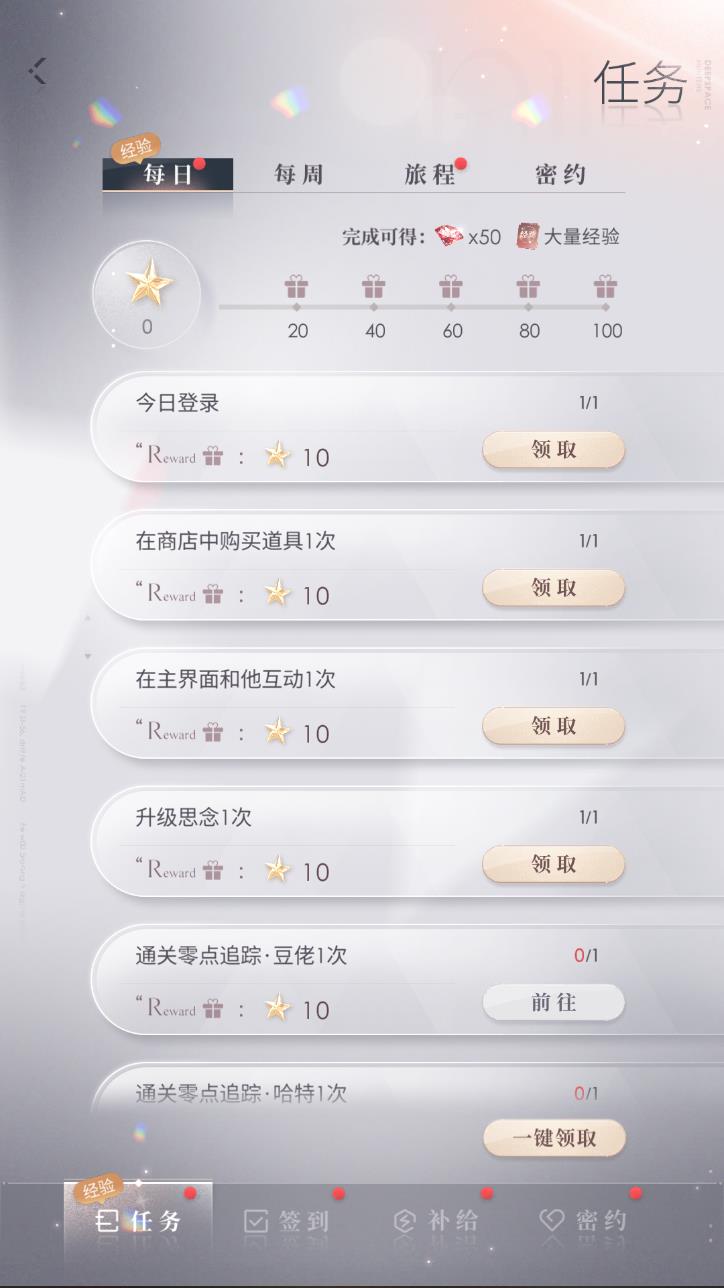
Task: Go to the 密约 bottom tab
Action: [x=583, y=1221]
